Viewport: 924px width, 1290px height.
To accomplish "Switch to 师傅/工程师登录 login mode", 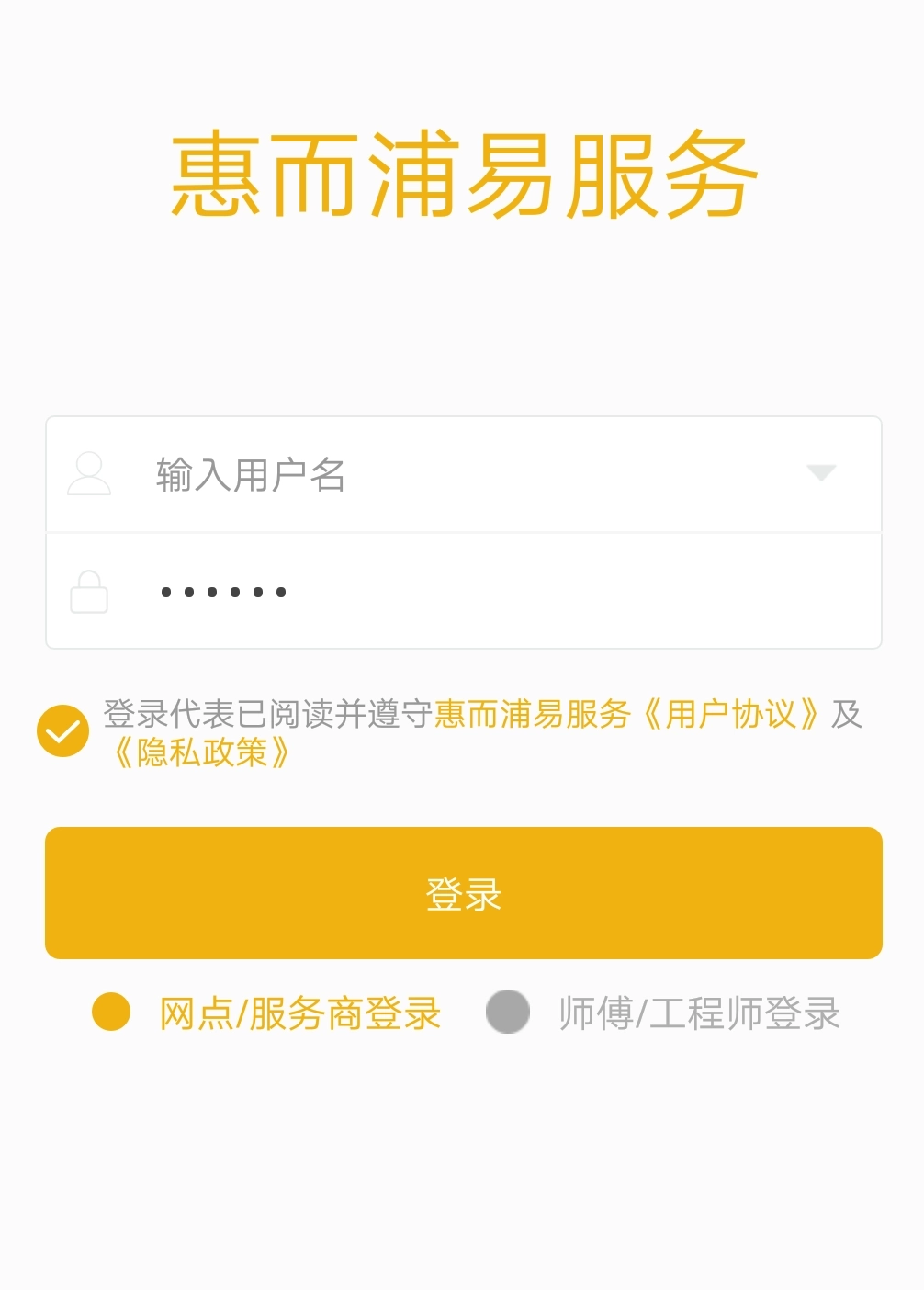I will (700, 1013).
